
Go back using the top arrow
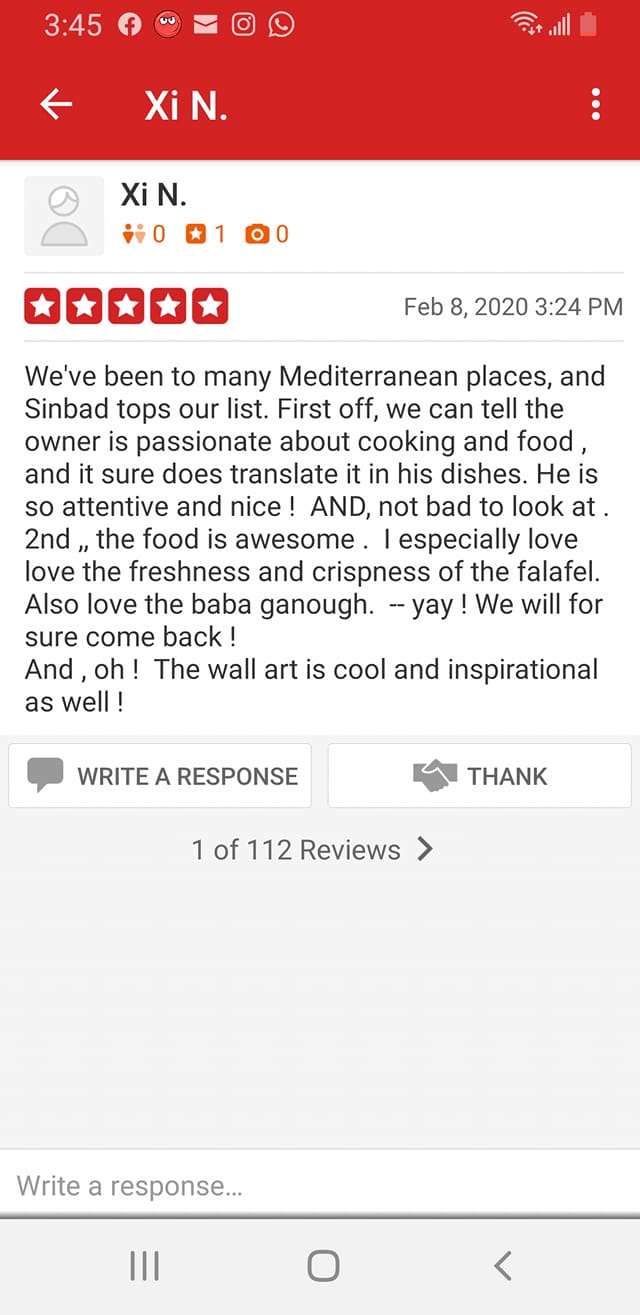[56, 104]
